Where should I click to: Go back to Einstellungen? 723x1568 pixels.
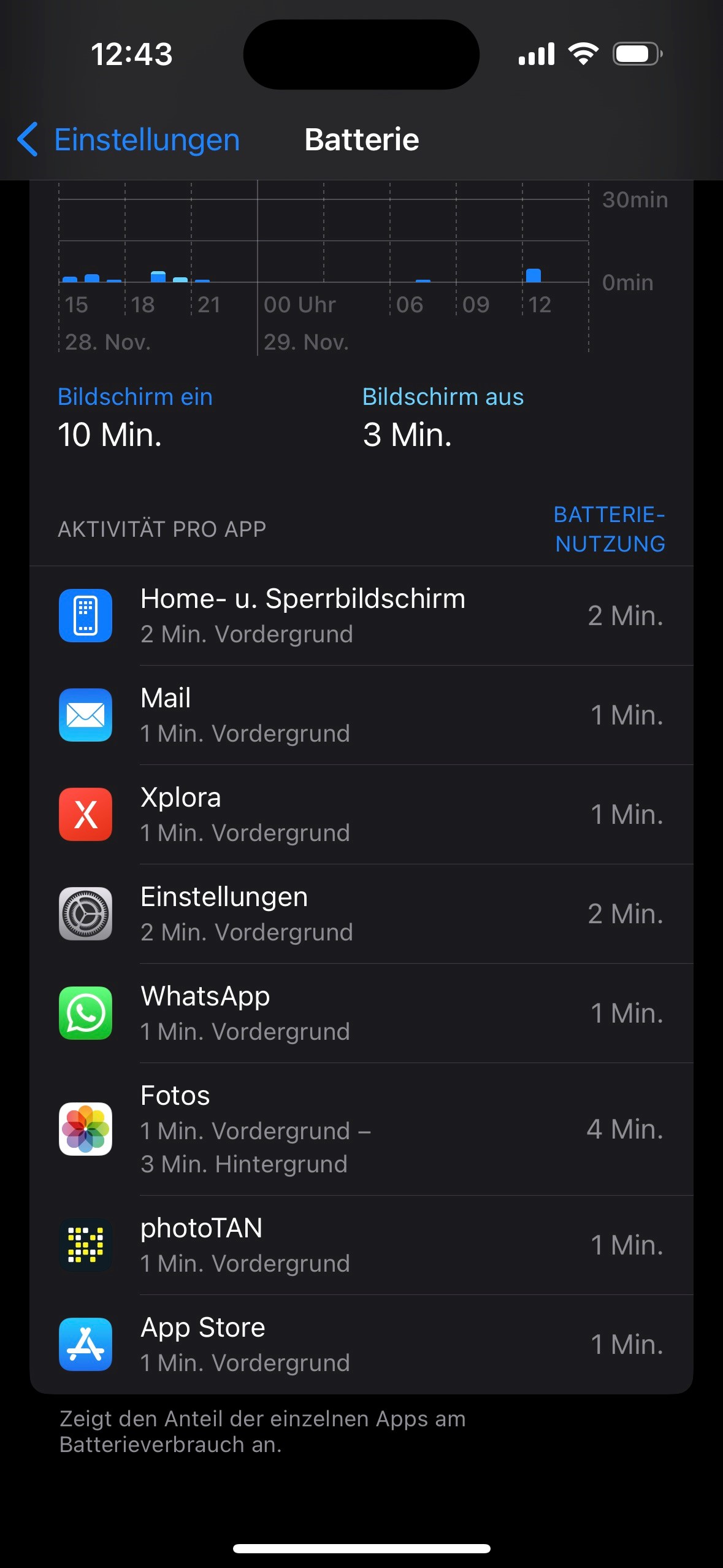(129, 140)
